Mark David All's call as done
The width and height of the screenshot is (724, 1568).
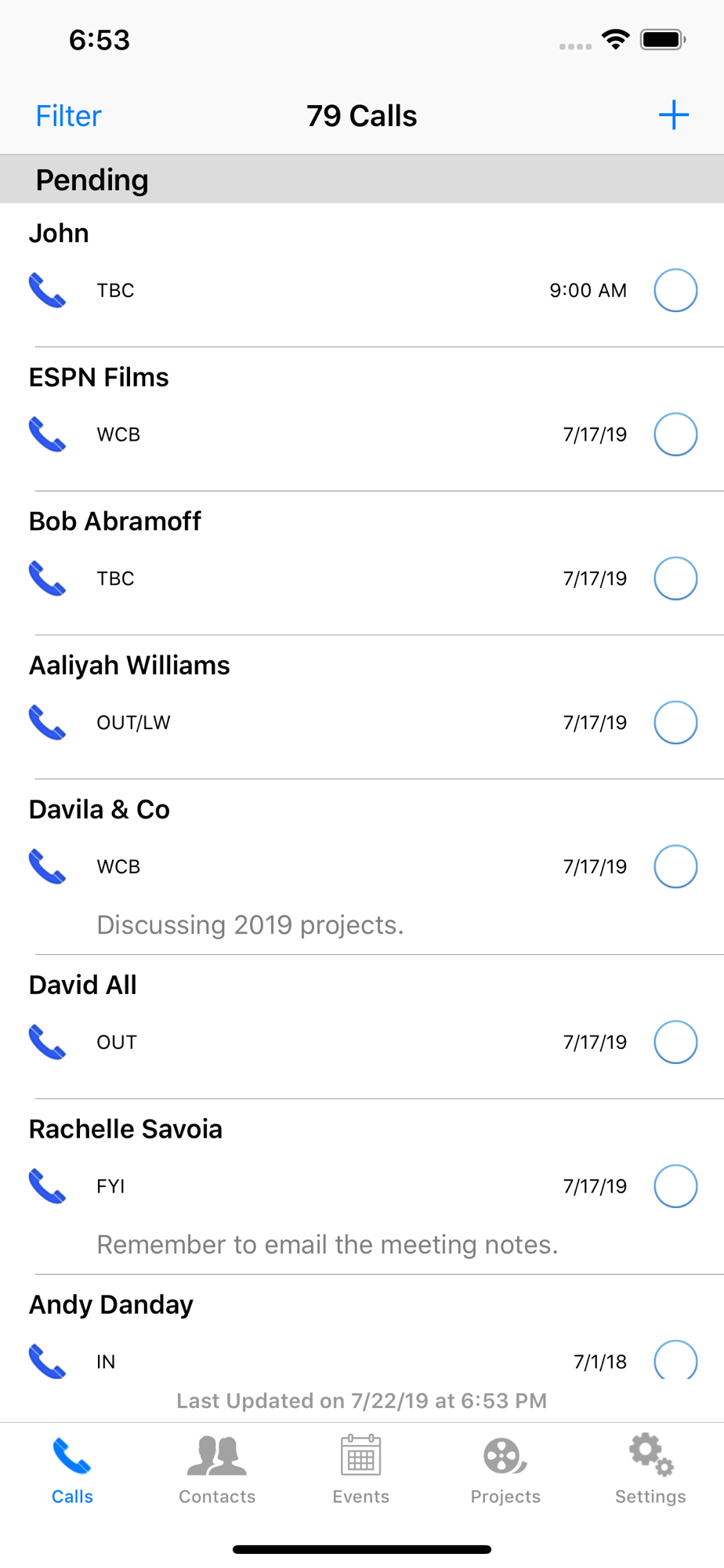tap(675, 1042)
